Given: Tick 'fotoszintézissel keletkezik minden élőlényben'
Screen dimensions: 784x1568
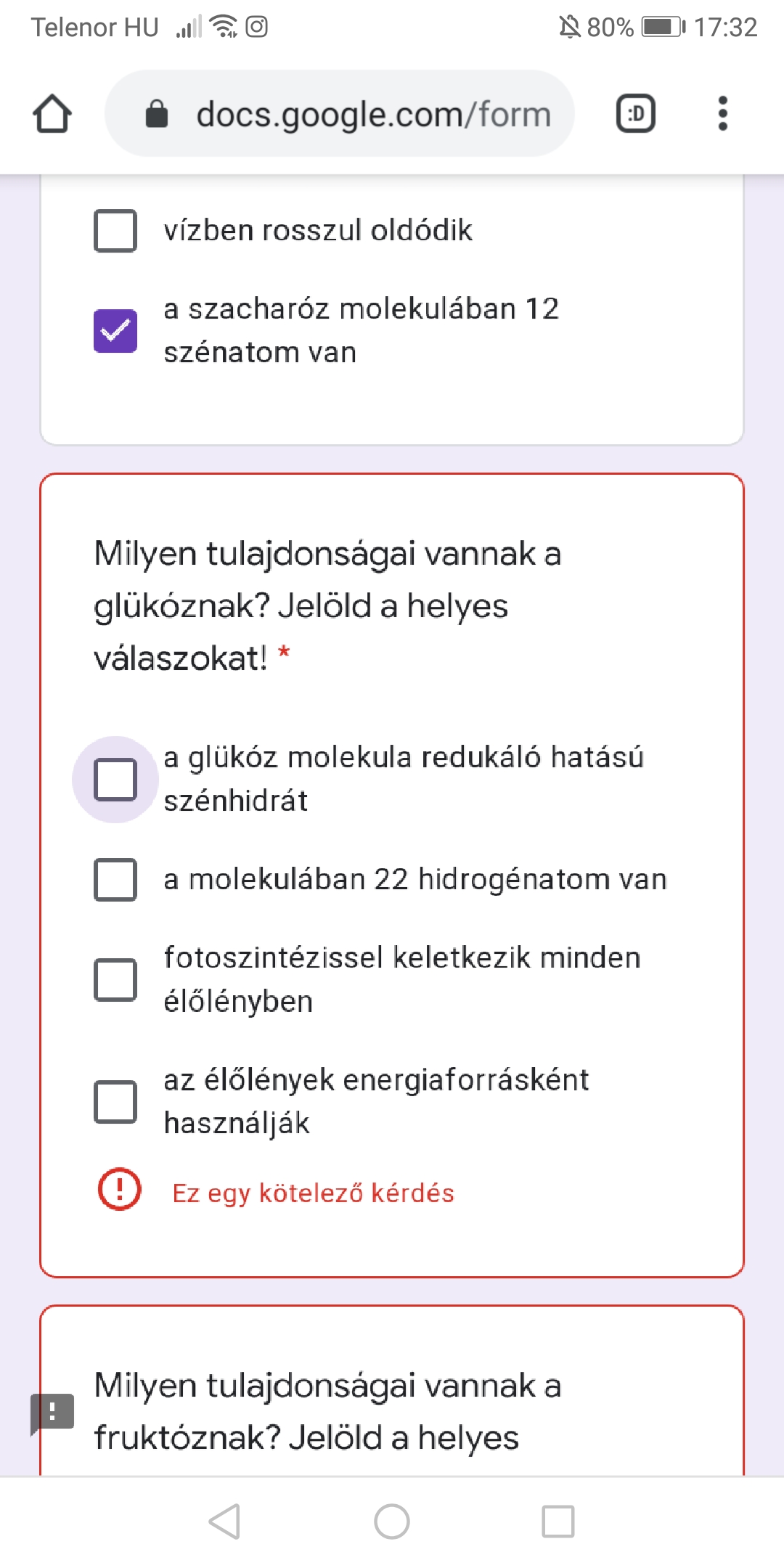Looking at the screenshot, I should tap(115, 980).
